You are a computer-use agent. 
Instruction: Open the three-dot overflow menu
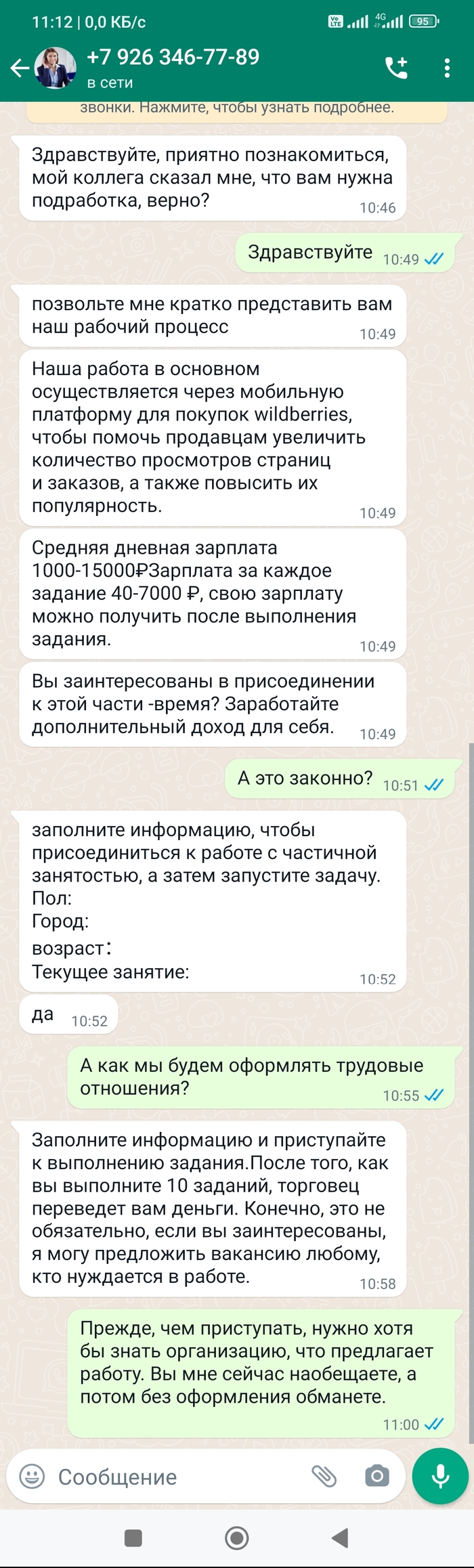coord(446,68)
